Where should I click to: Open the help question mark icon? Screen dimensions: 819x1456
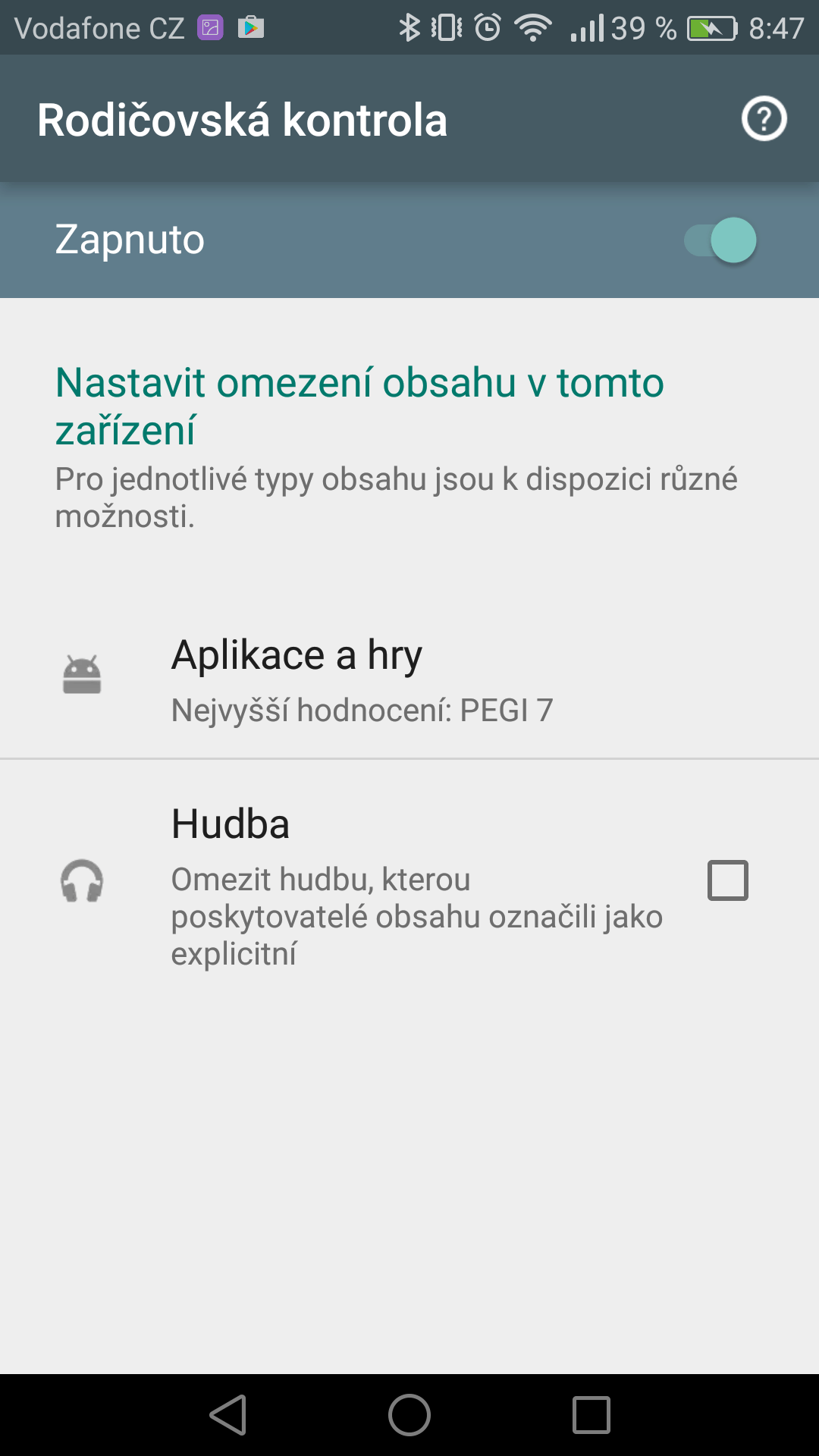[x=764, y=119]
